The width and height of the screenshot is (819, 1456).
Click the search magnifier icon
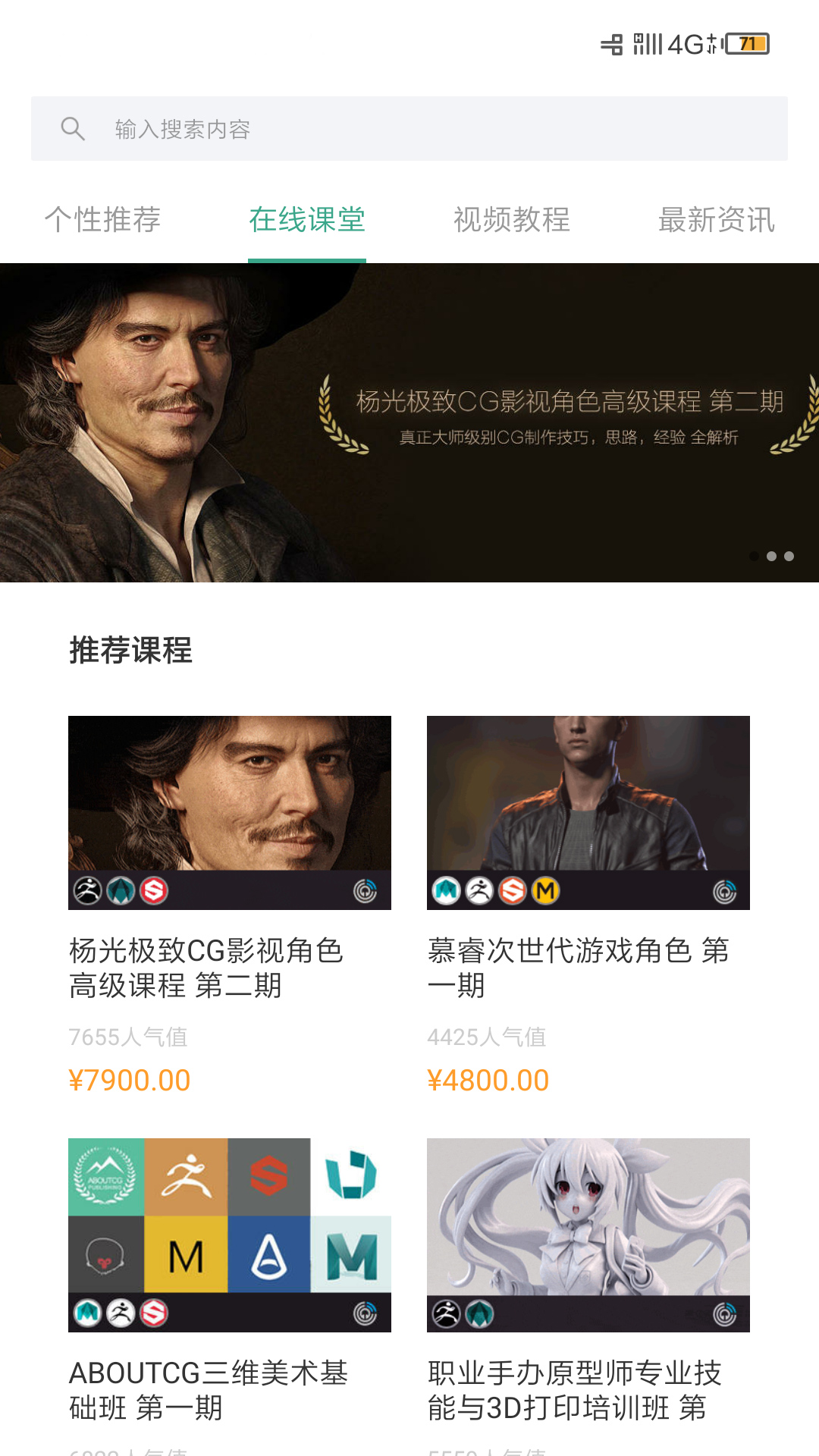[x=72, y=127]
